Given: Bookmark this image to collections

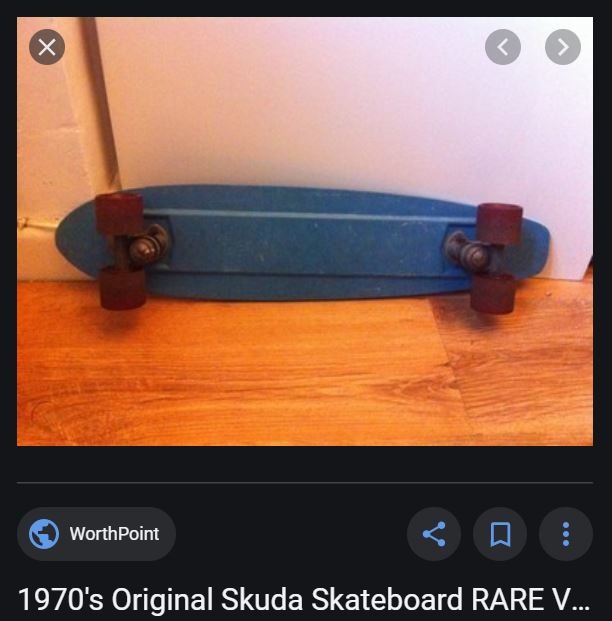Looking at the screenshot, I should (x=500, y=534).
